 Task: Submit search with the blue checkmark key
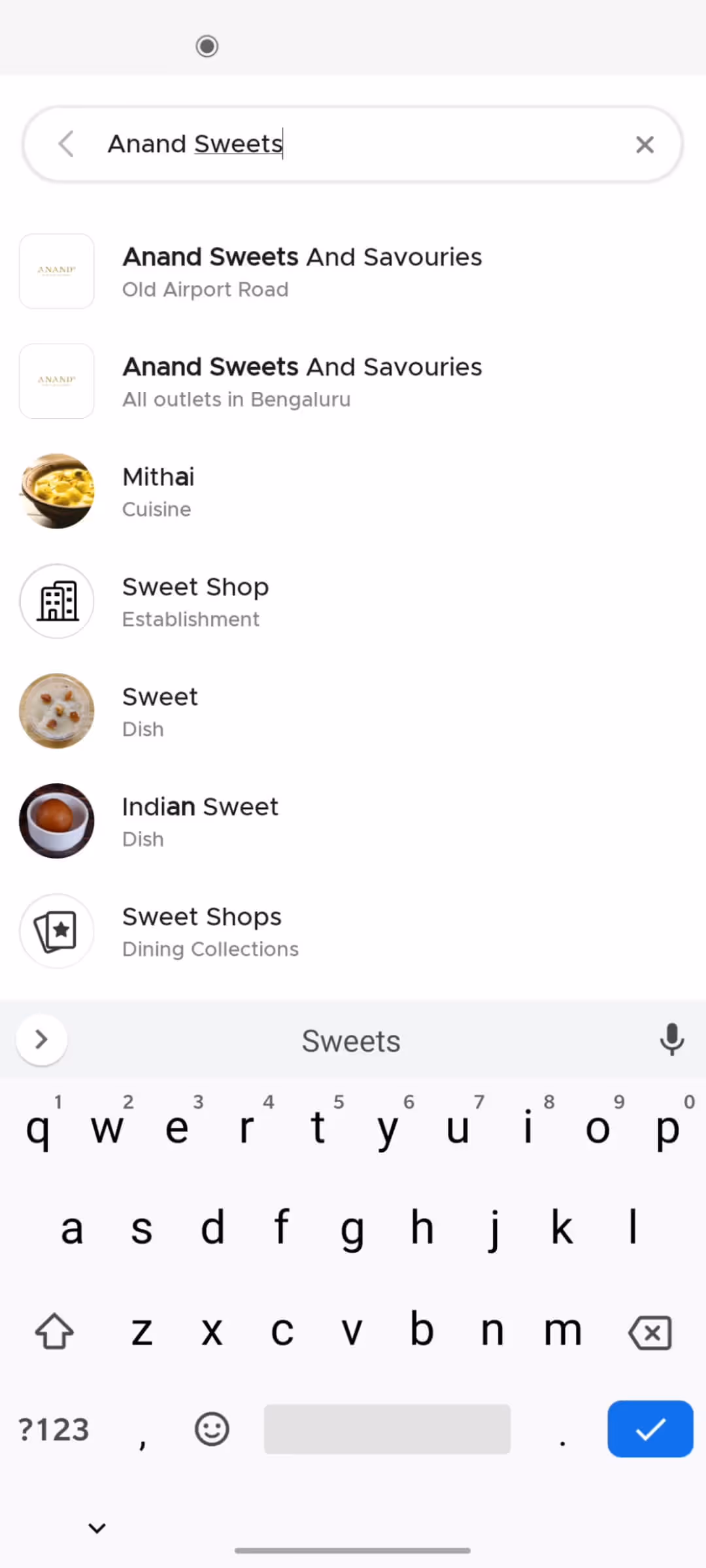tap(650, 1429)
